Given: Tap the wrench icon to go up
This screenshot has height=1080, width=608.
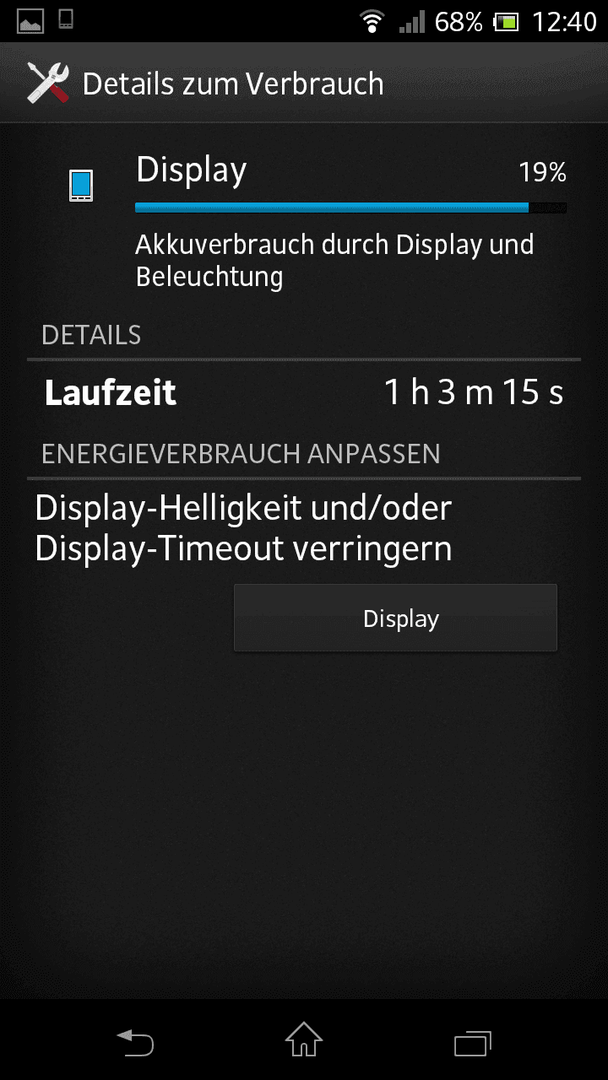Looking at the screenshot, I should coord(48,83).
